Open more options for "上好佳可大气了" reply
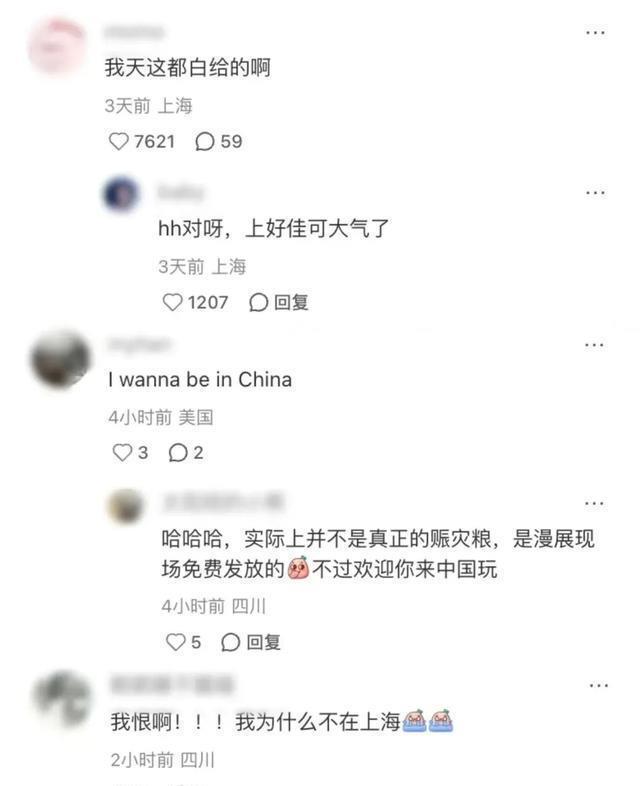 point(595,192)
